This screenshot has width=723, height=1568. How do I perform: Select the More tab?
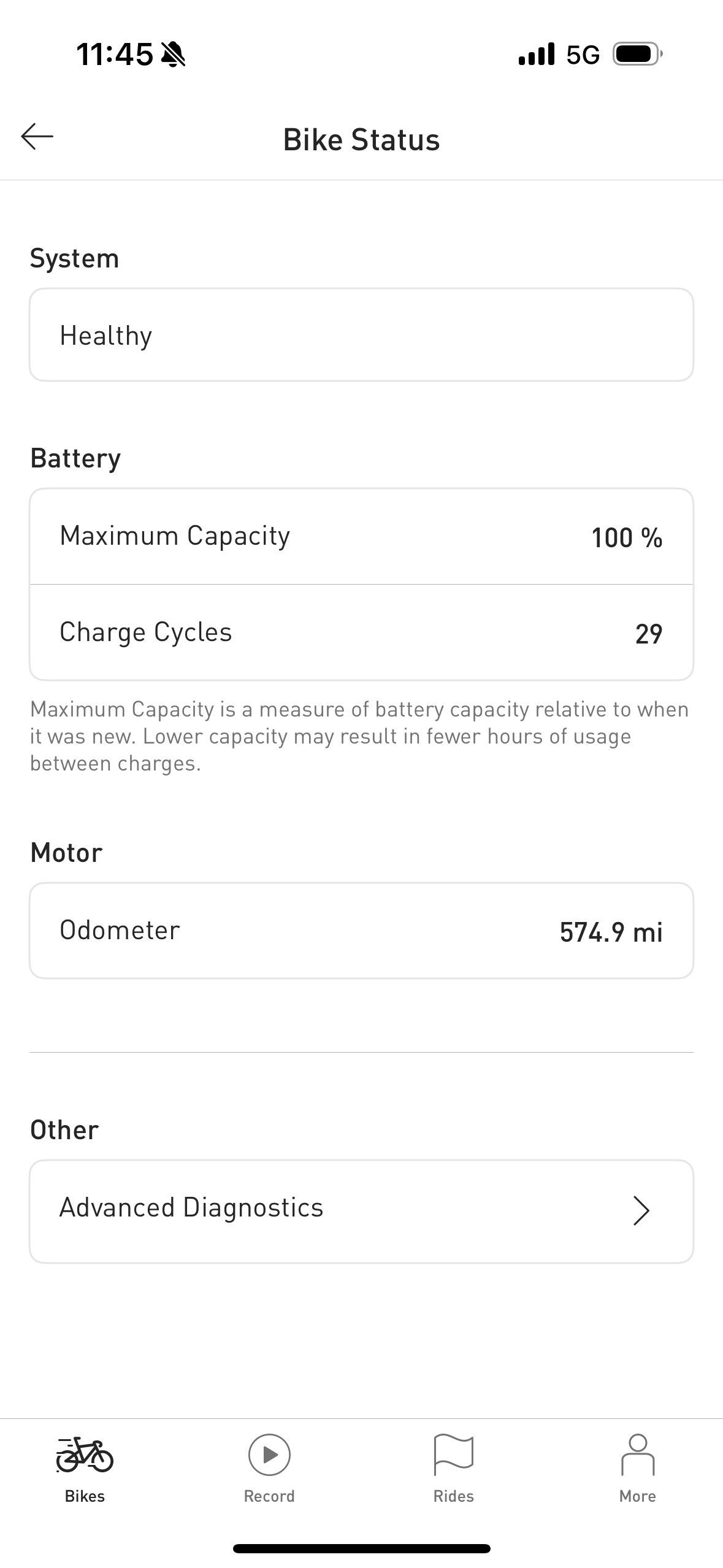click(637, 1467)
